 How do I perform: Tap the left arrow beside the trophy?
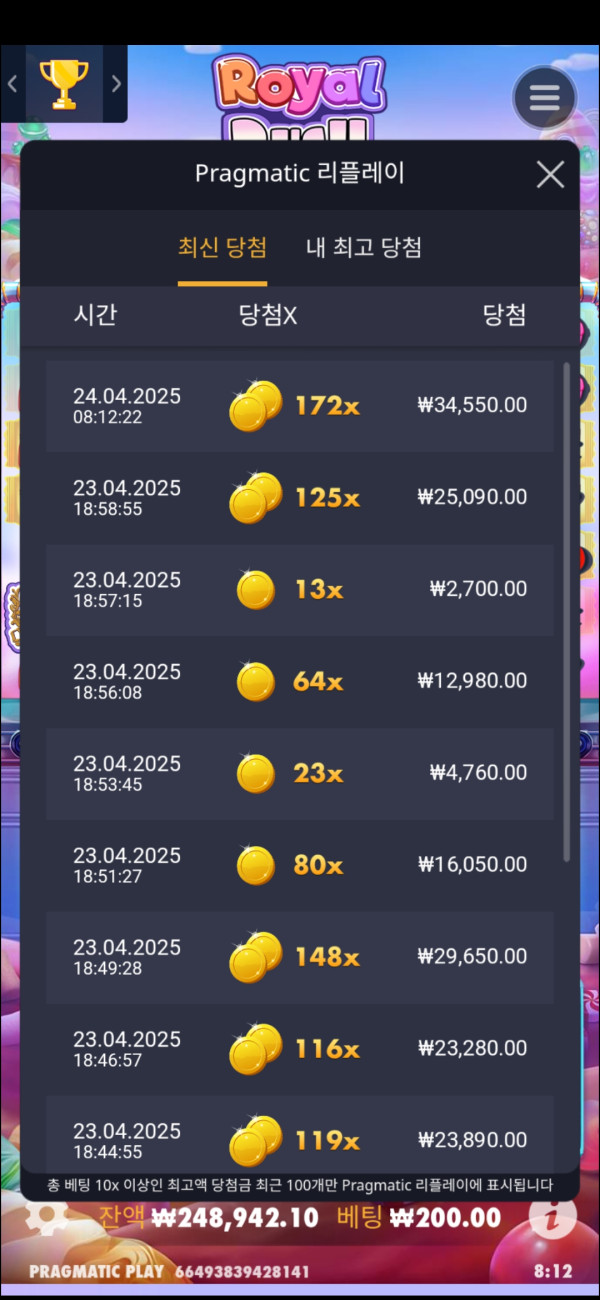(13, 84)
